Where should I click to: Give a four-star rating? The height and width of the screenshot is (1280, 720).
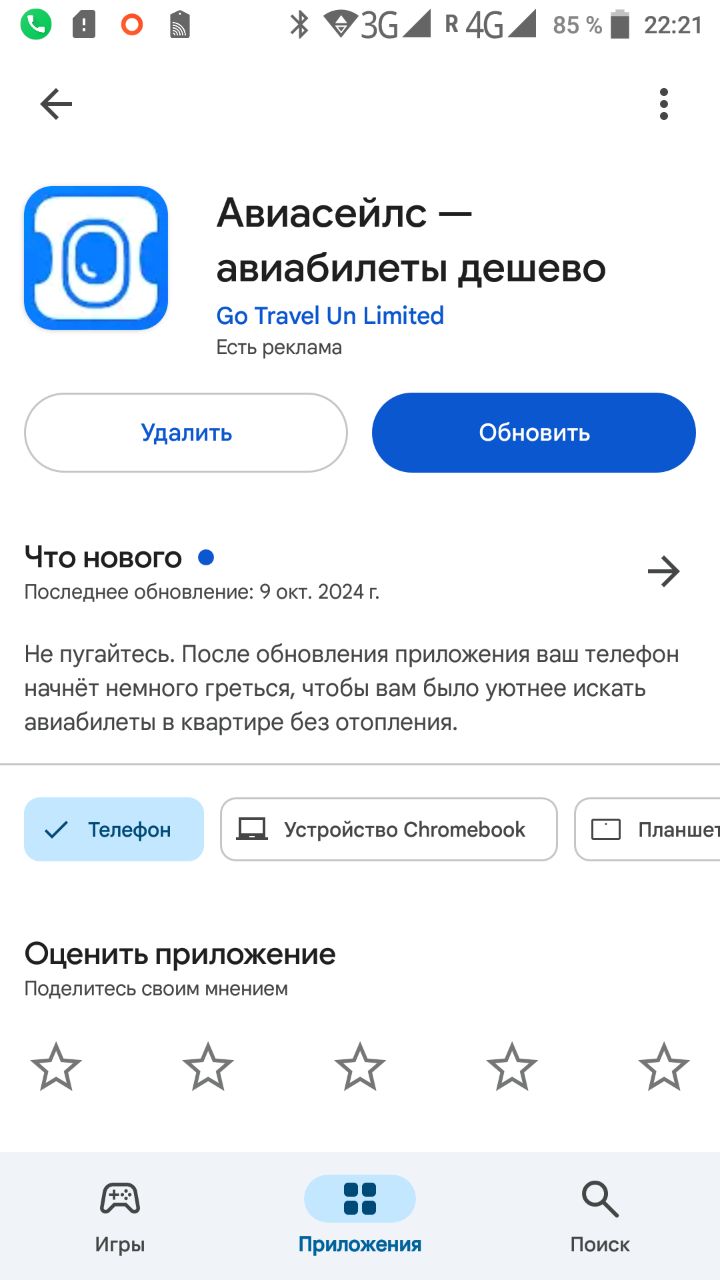pos(512,1066)
